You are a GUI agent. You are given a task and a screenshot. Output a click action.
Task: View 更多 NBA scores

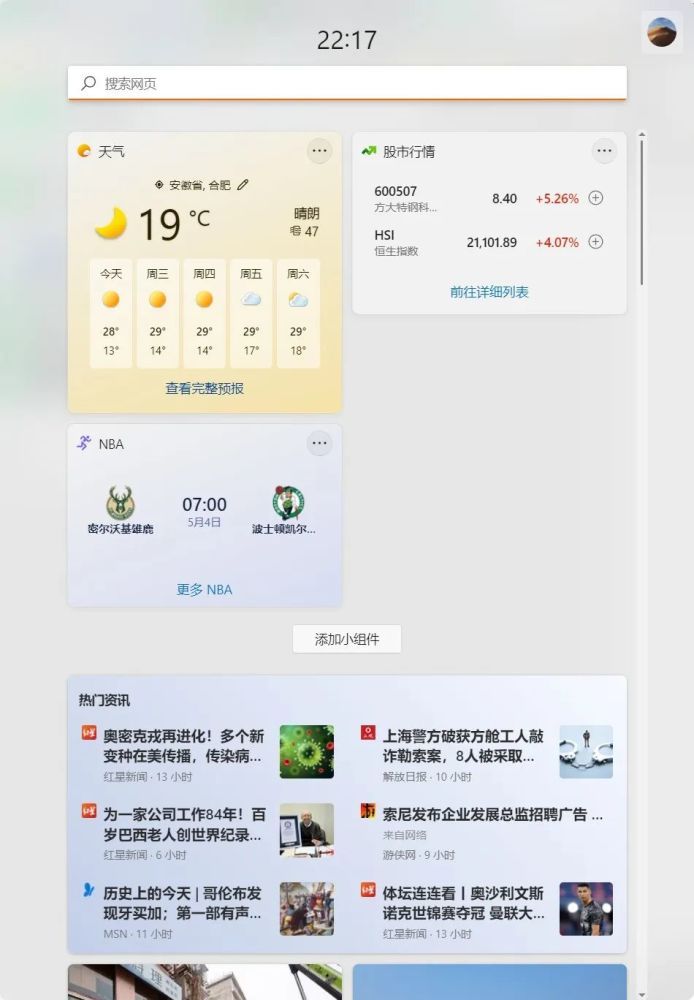click(x=204, y=590)
